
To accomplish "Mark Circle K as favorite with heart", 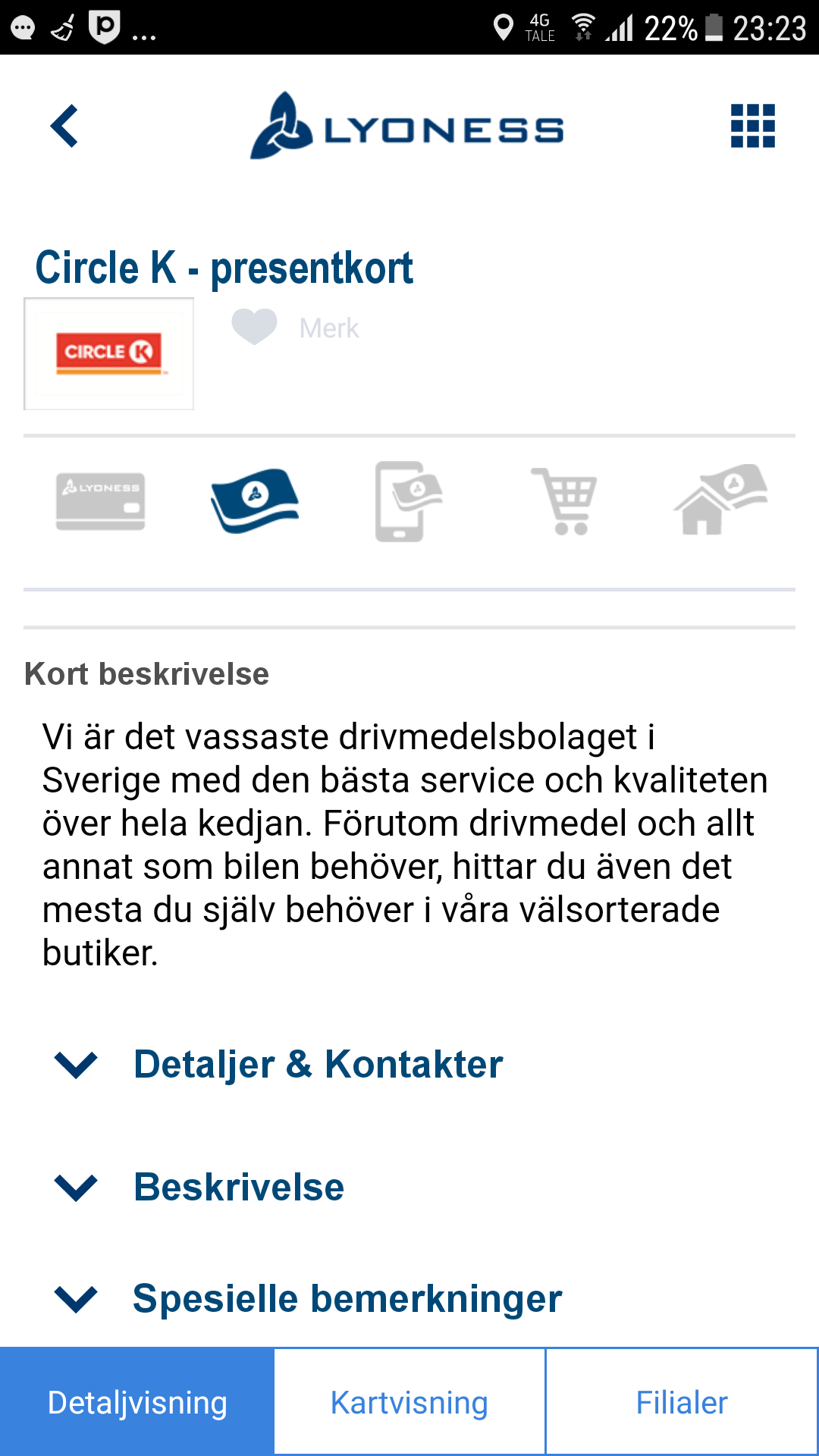I will [254, 327].
